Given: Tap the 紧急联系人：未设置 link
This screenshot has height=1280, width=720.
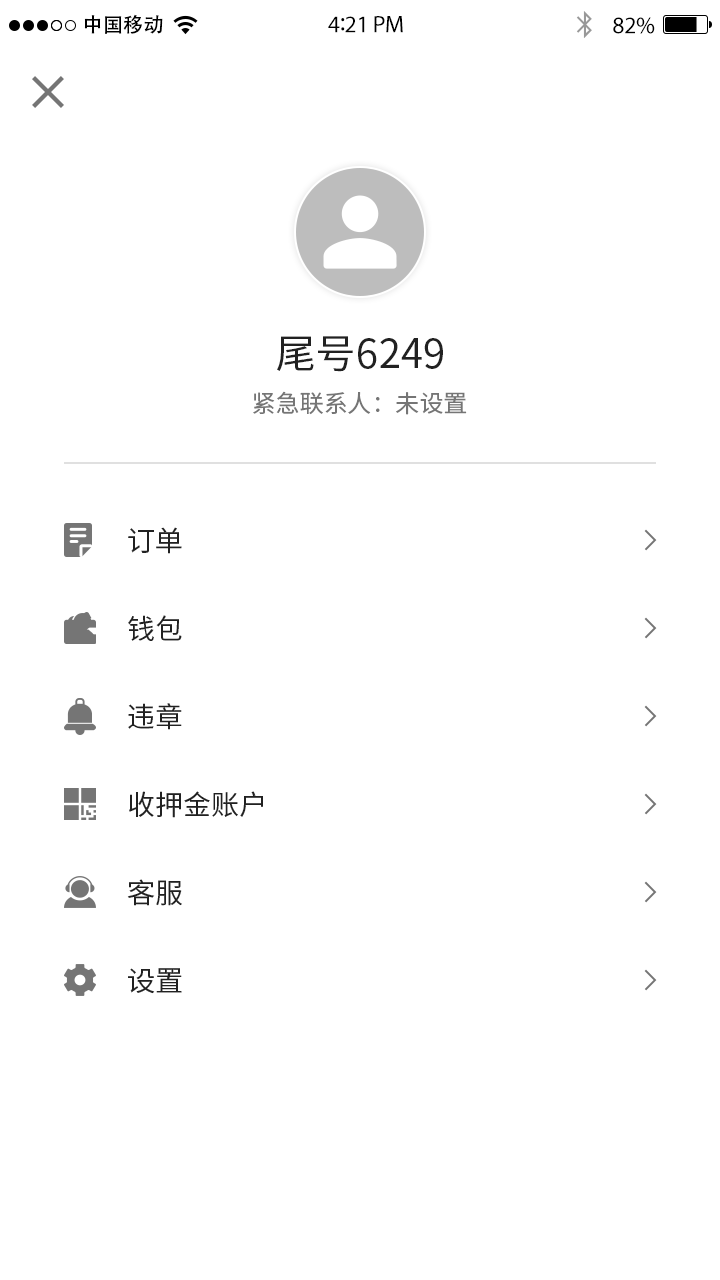Looking at the screenshot, I should tap(360, 403).
